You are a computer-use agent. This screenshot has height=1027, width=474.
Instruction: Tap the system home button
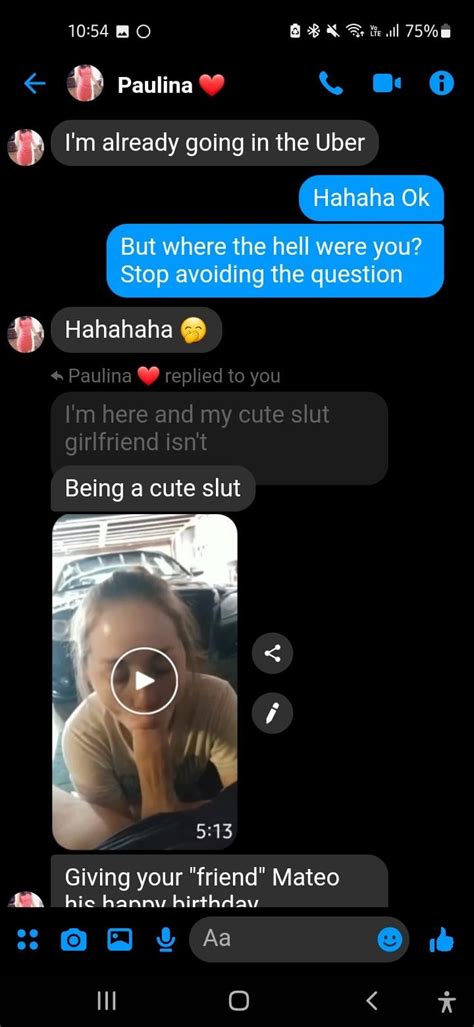point(238,999)
